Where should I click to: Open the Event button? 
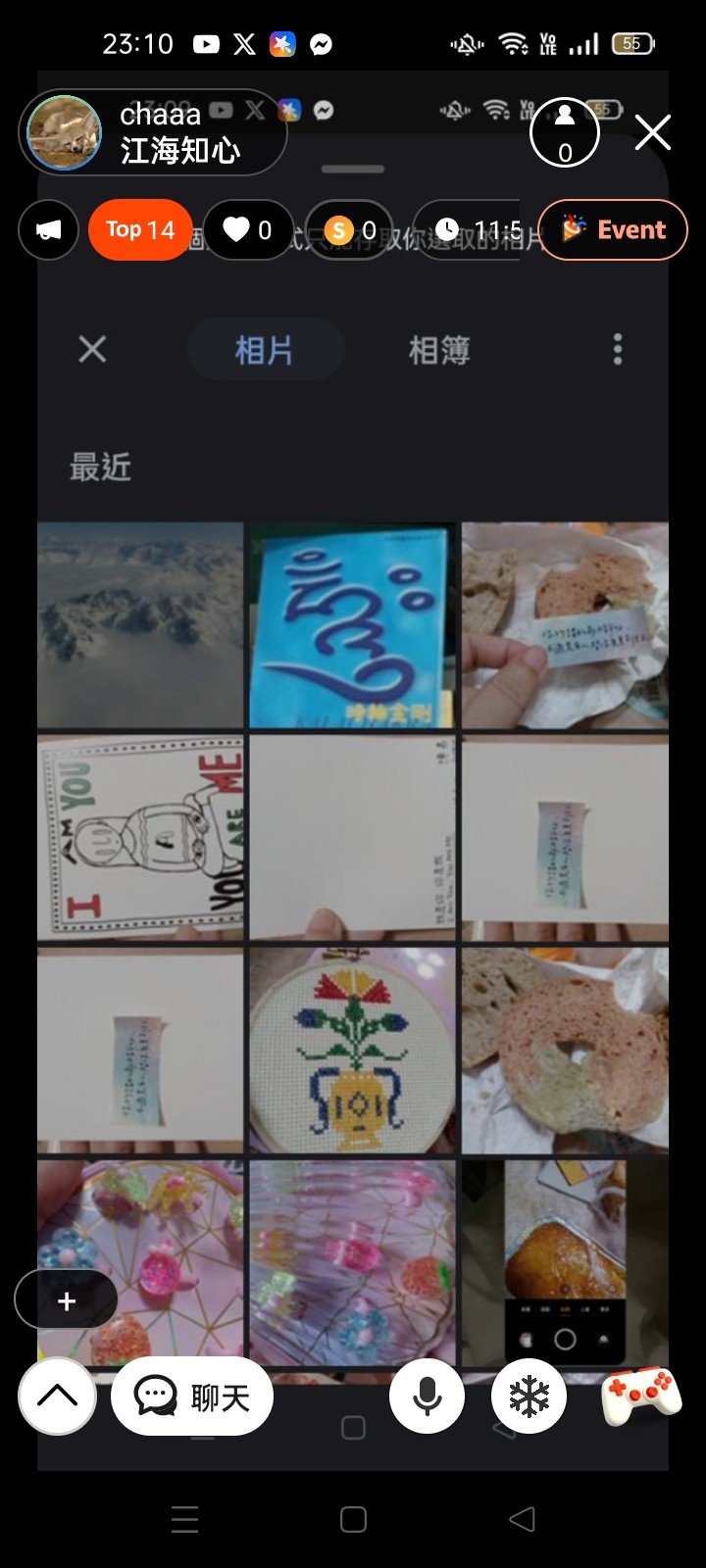pyautogui.click(x=613, y=229)
